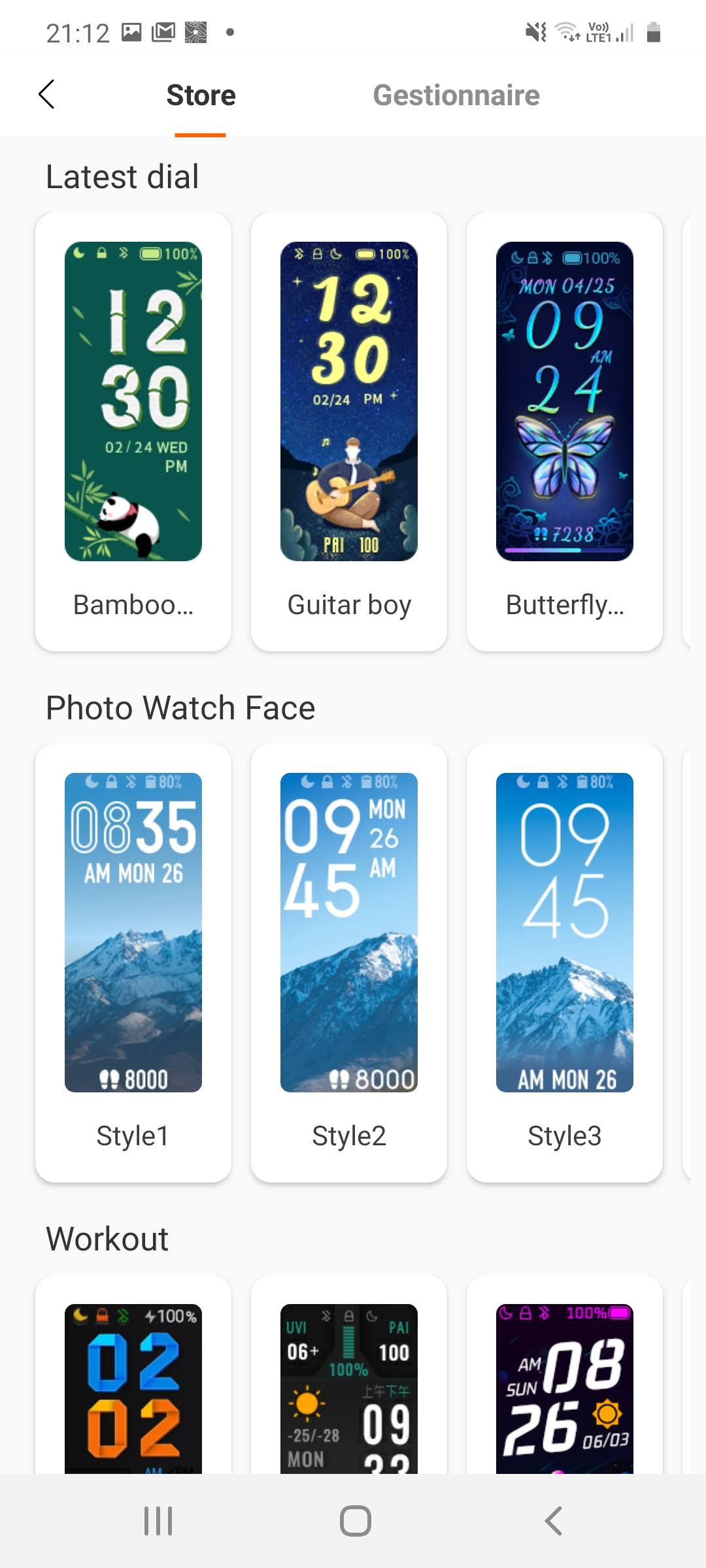Viewport: 706px width, 1568px height.
Task: Open the Bamboo panda watch face
Action: [133, 431]
